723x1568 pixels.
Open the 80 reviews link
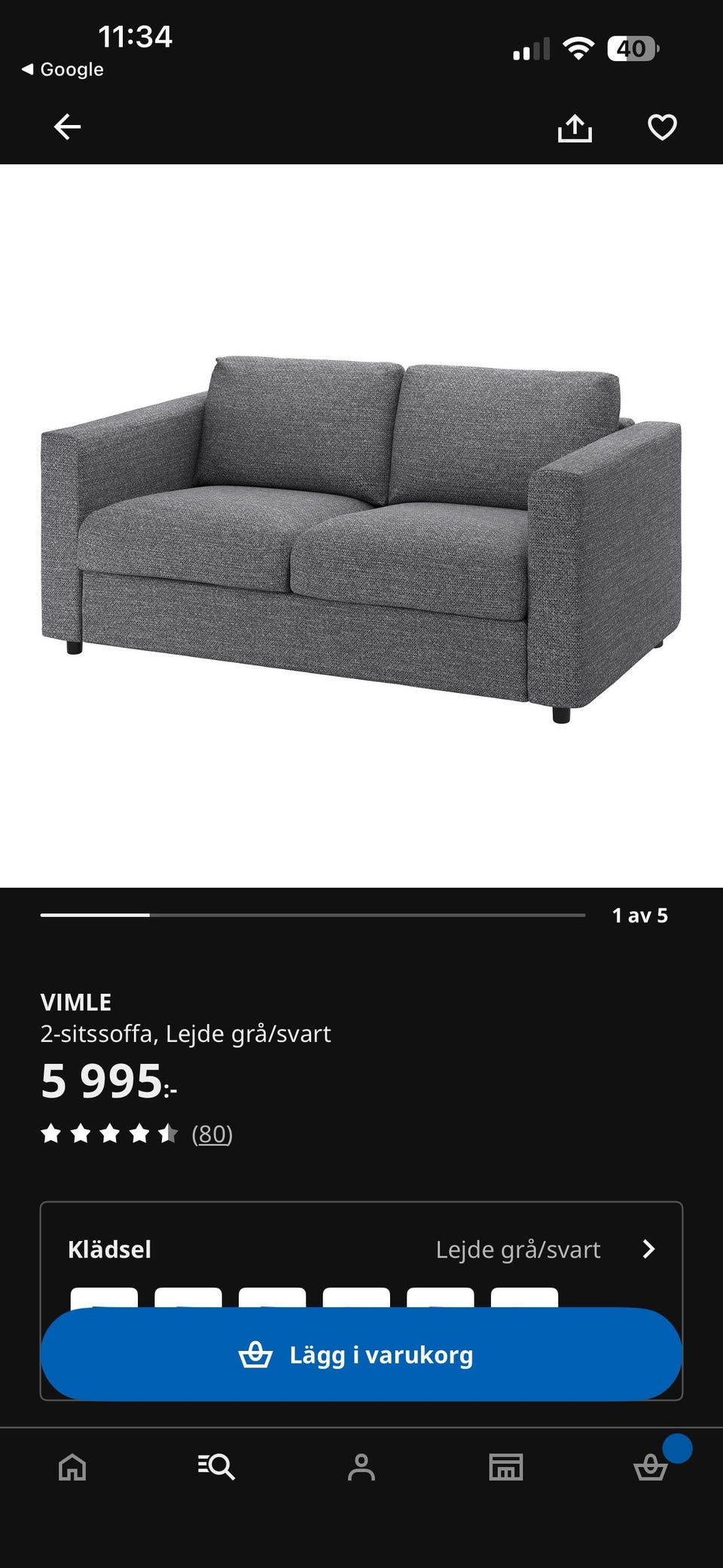[212, 1133]
